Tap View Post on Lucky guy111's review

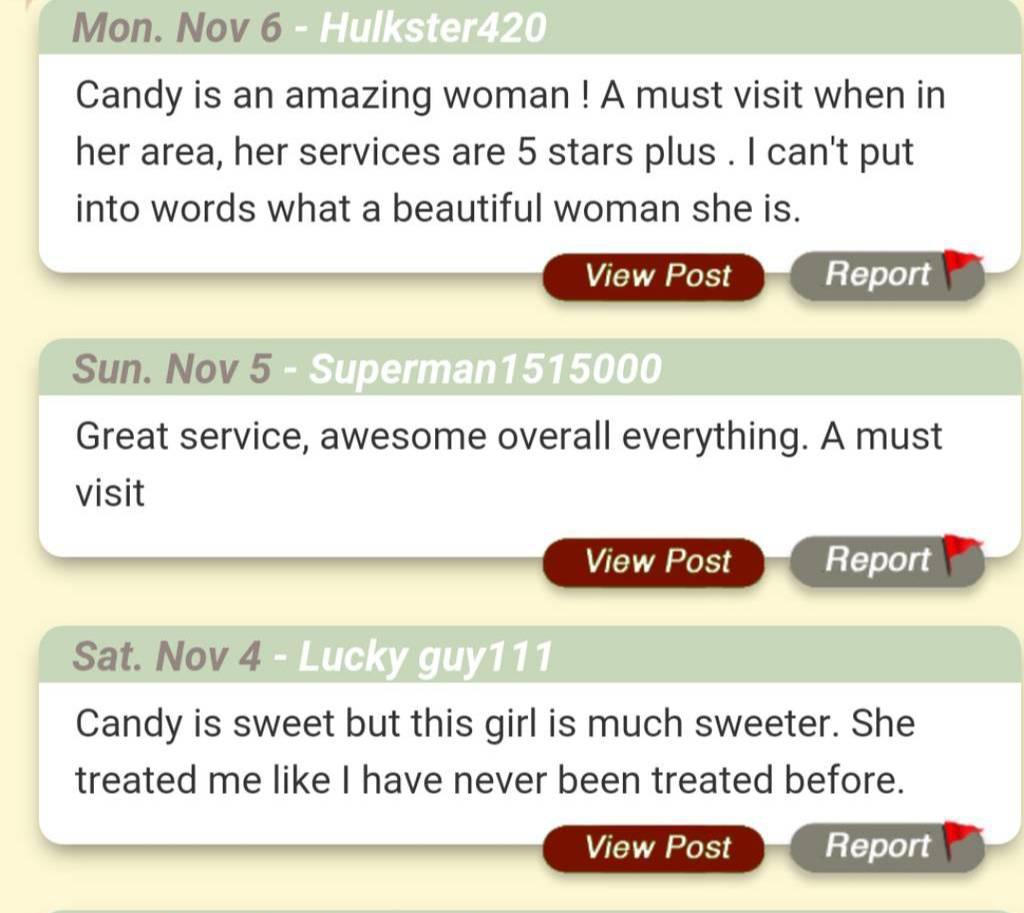655,848
